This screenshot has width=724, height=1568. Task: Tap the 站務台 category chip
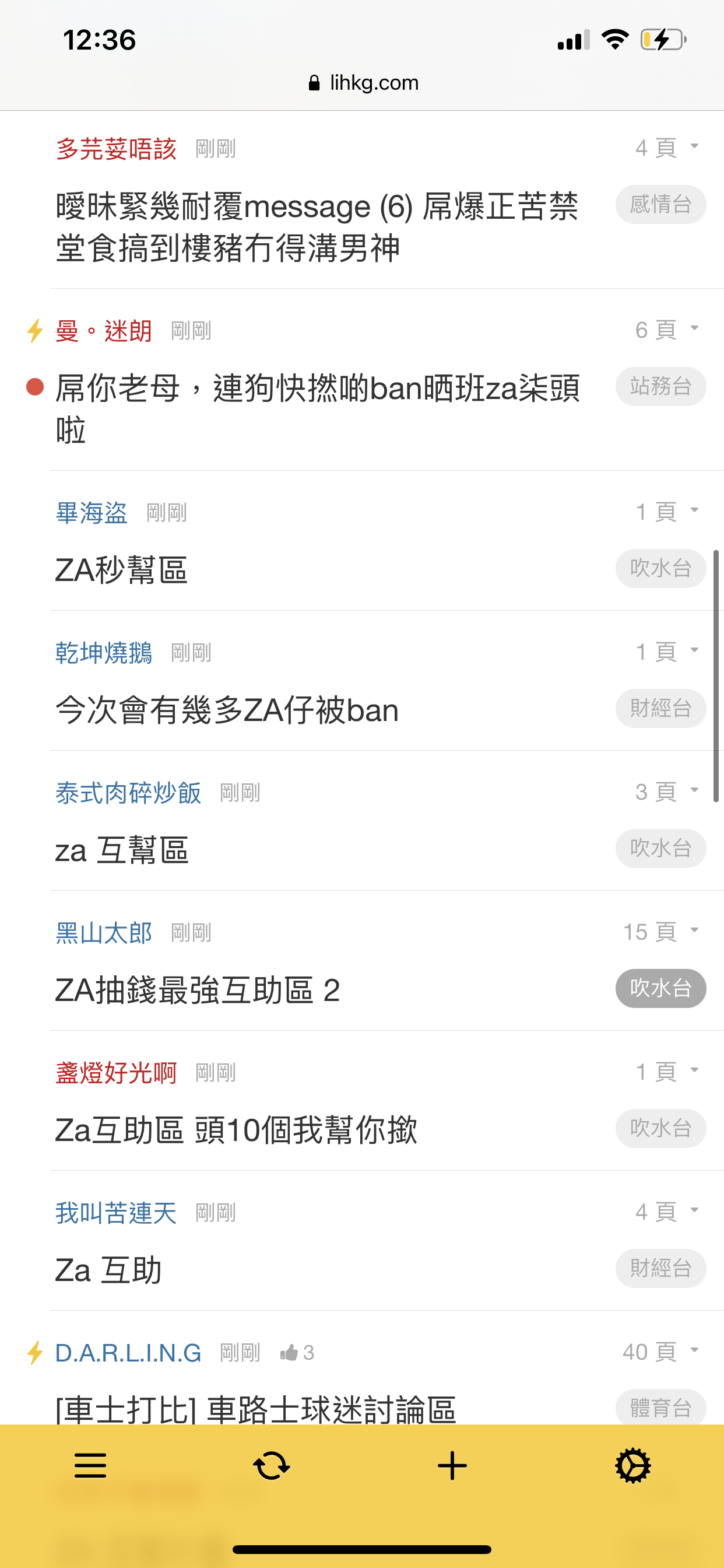click(660, 387)
